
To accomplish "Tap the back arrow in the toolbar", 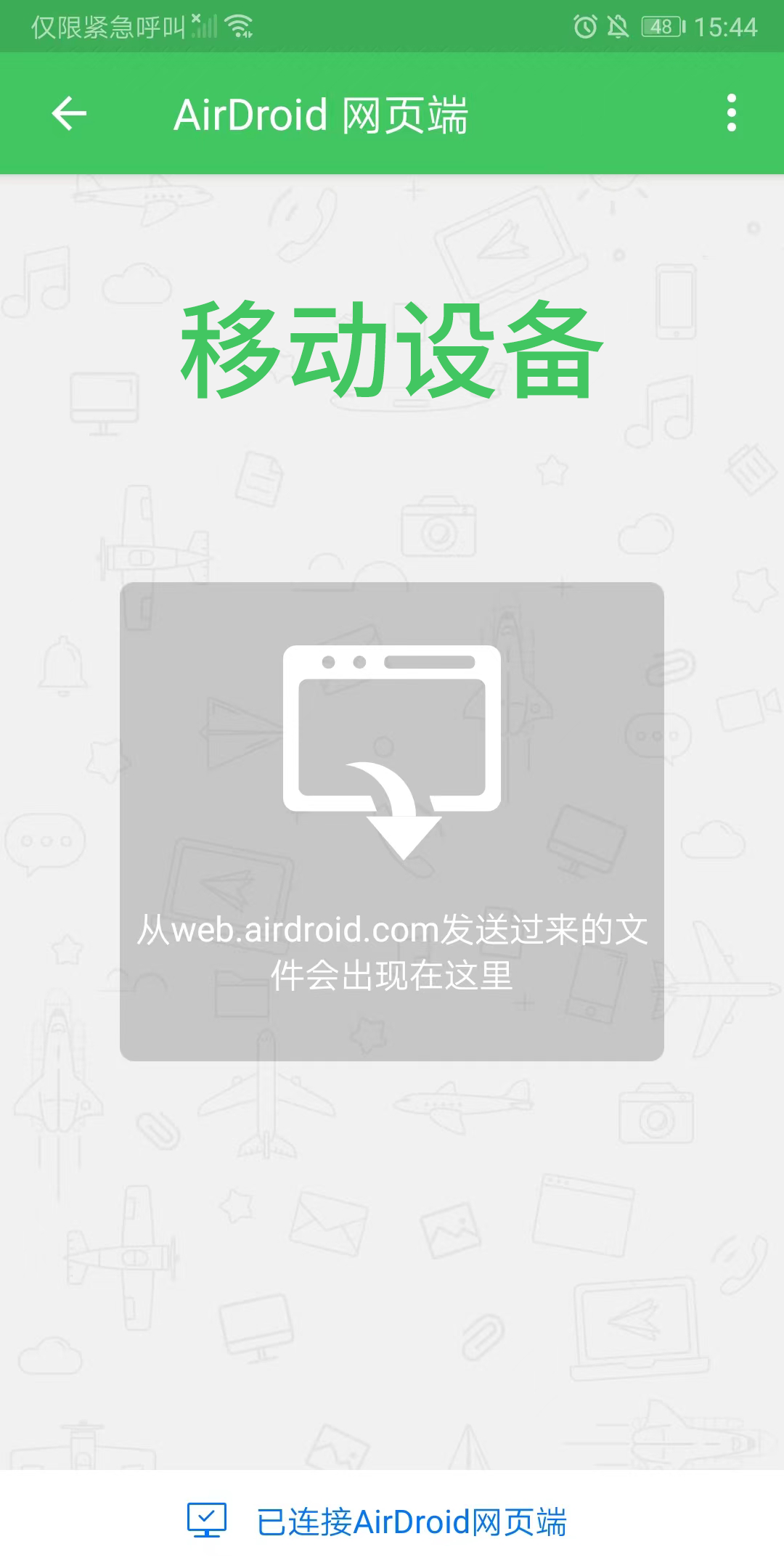I will tap(69, 113).
